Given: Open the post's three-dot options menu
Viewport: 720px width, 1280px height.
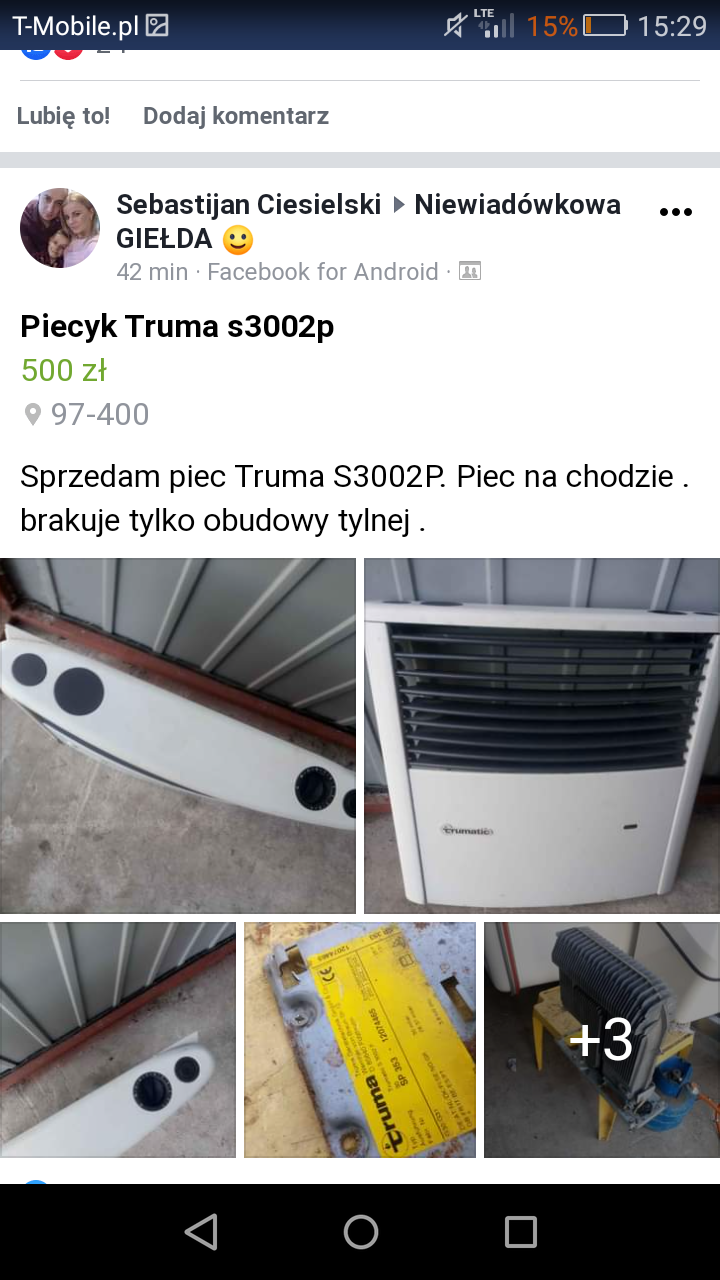Looking at the screenshot, I should (x=676, y=212).
